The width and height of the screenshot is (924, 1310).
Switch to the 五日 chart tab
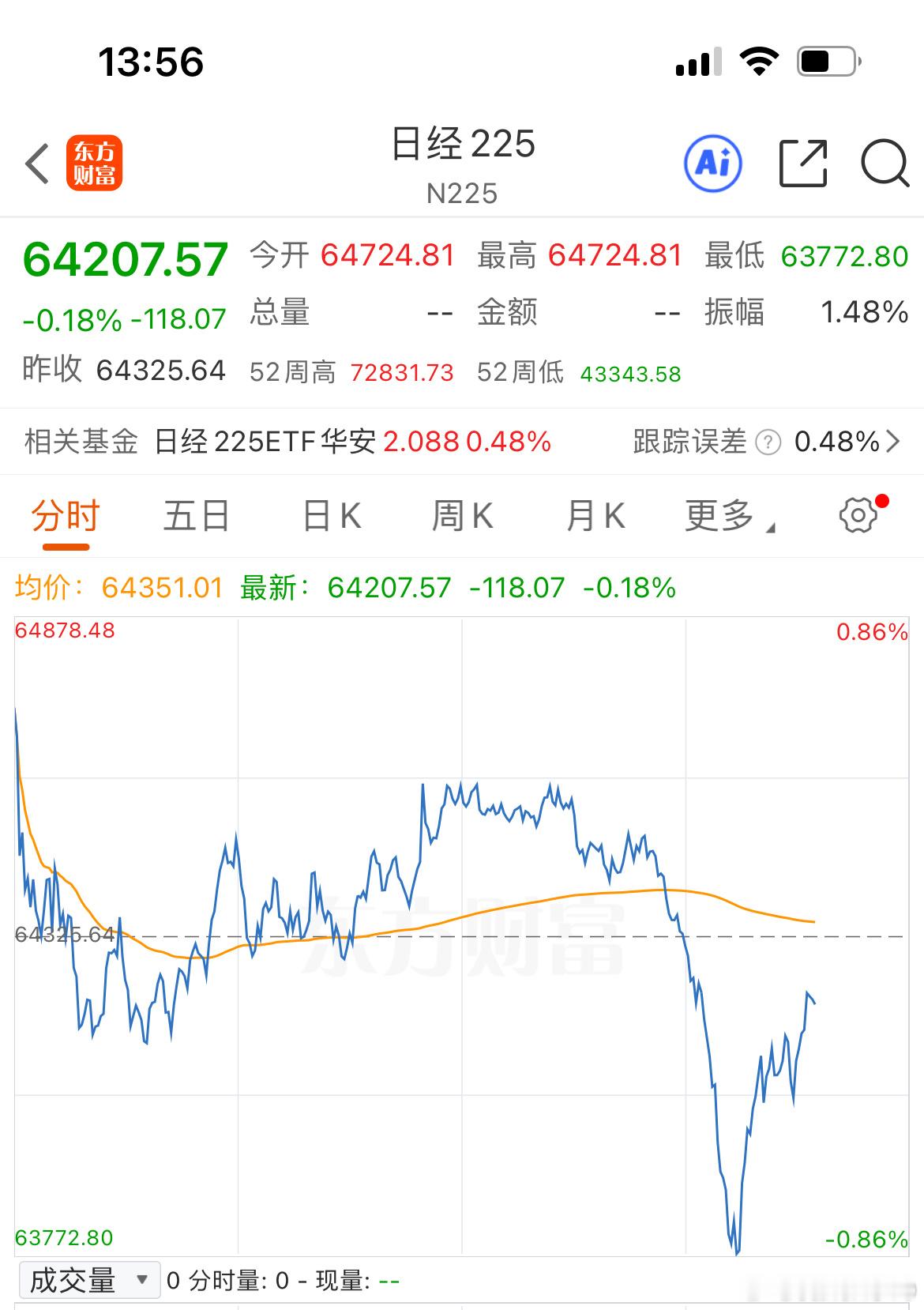click(197, 516)
